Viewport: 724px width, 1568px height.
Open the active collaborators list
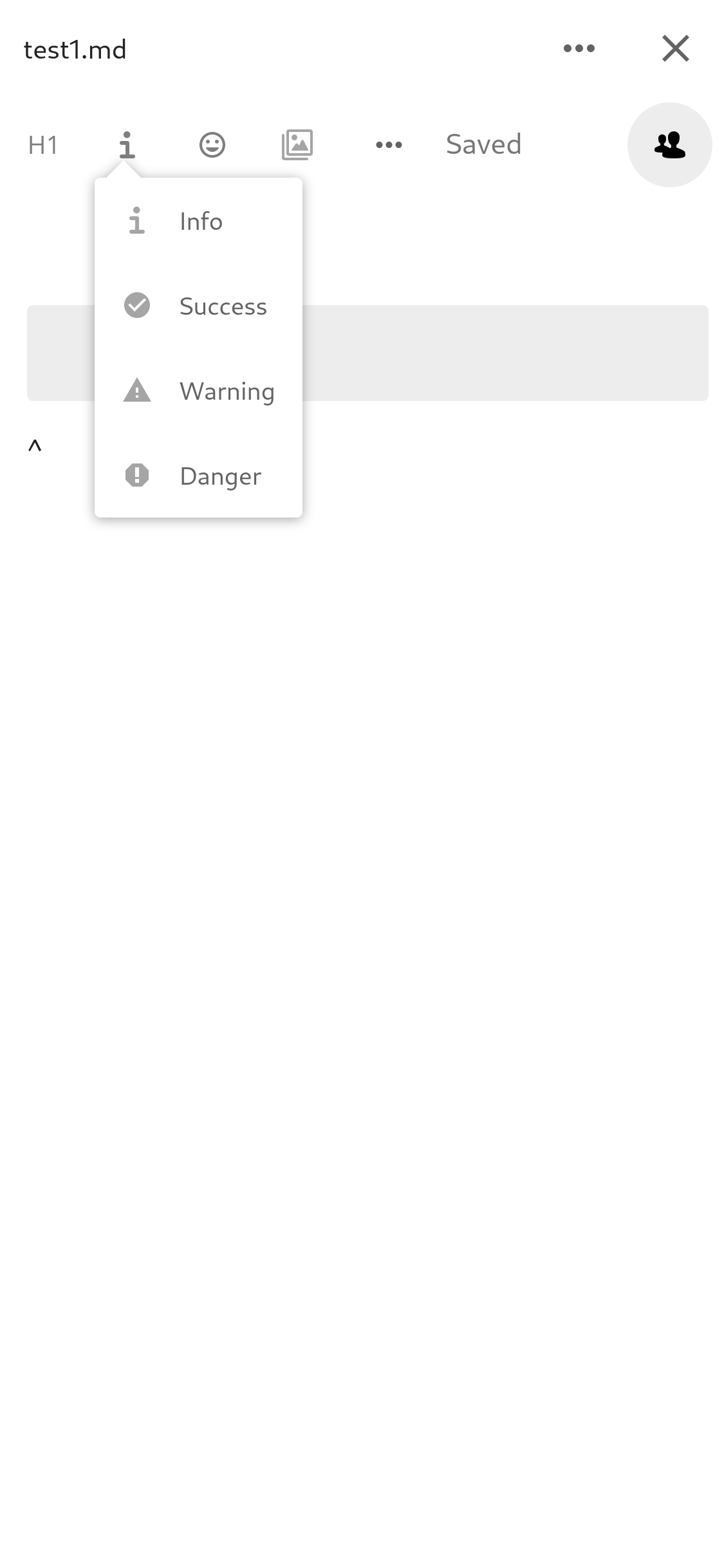tap(669, 145)
